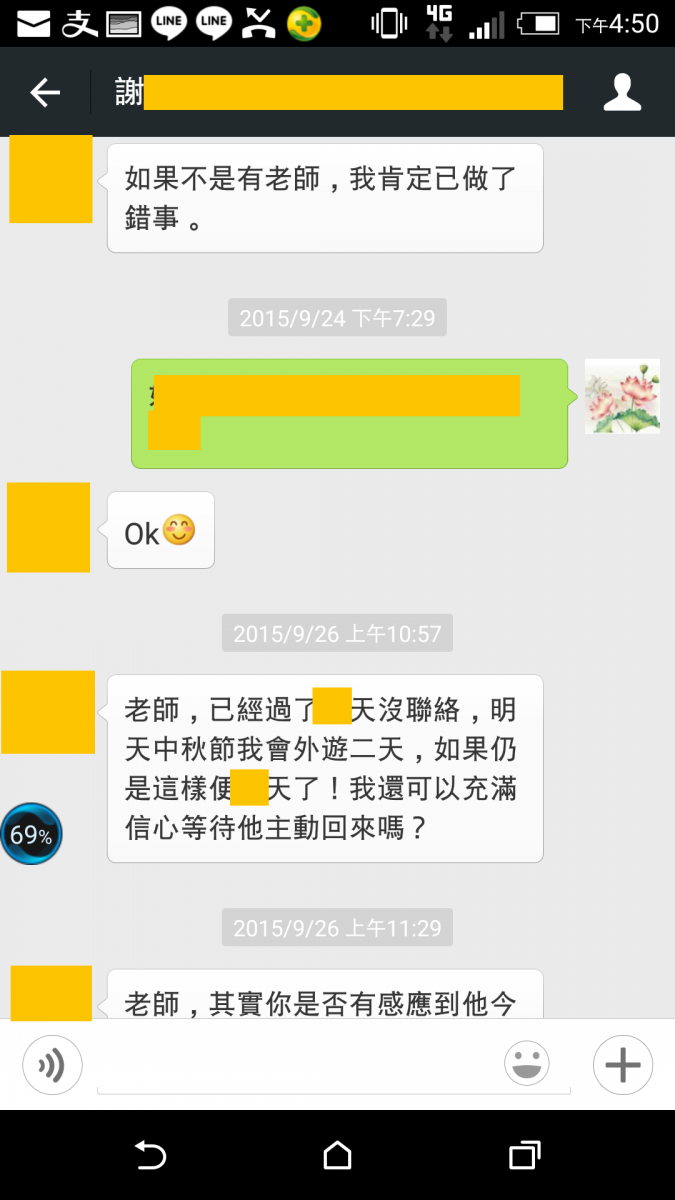
Task: Tap the lotus flower avatar
Action: [622, 396]
